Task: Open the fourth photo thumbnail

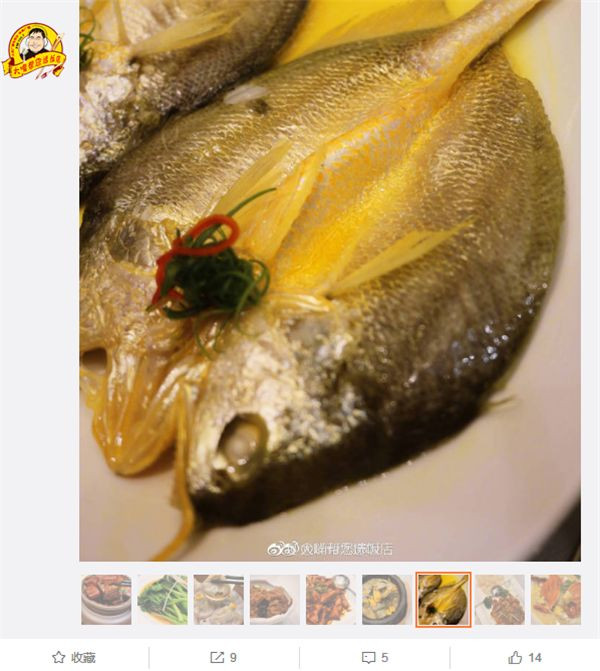Action: pos(274,600)
